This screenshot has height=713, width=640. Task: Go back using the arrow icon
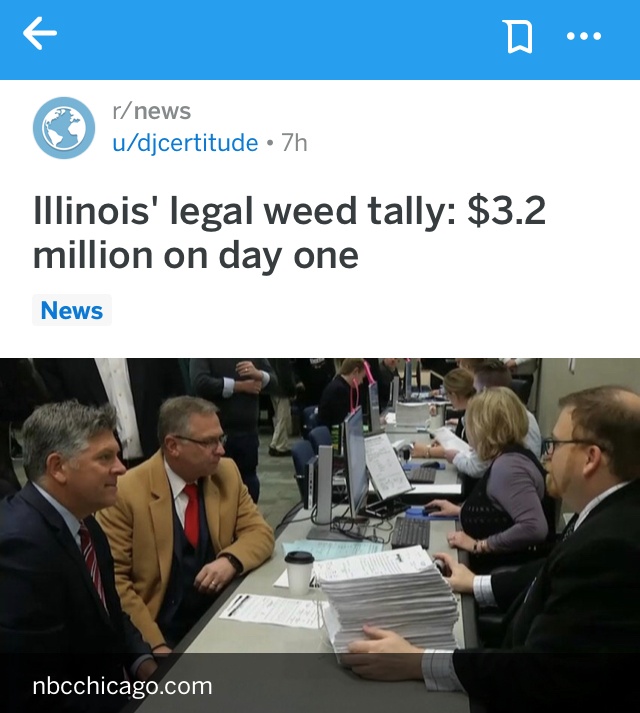(40, 35)
